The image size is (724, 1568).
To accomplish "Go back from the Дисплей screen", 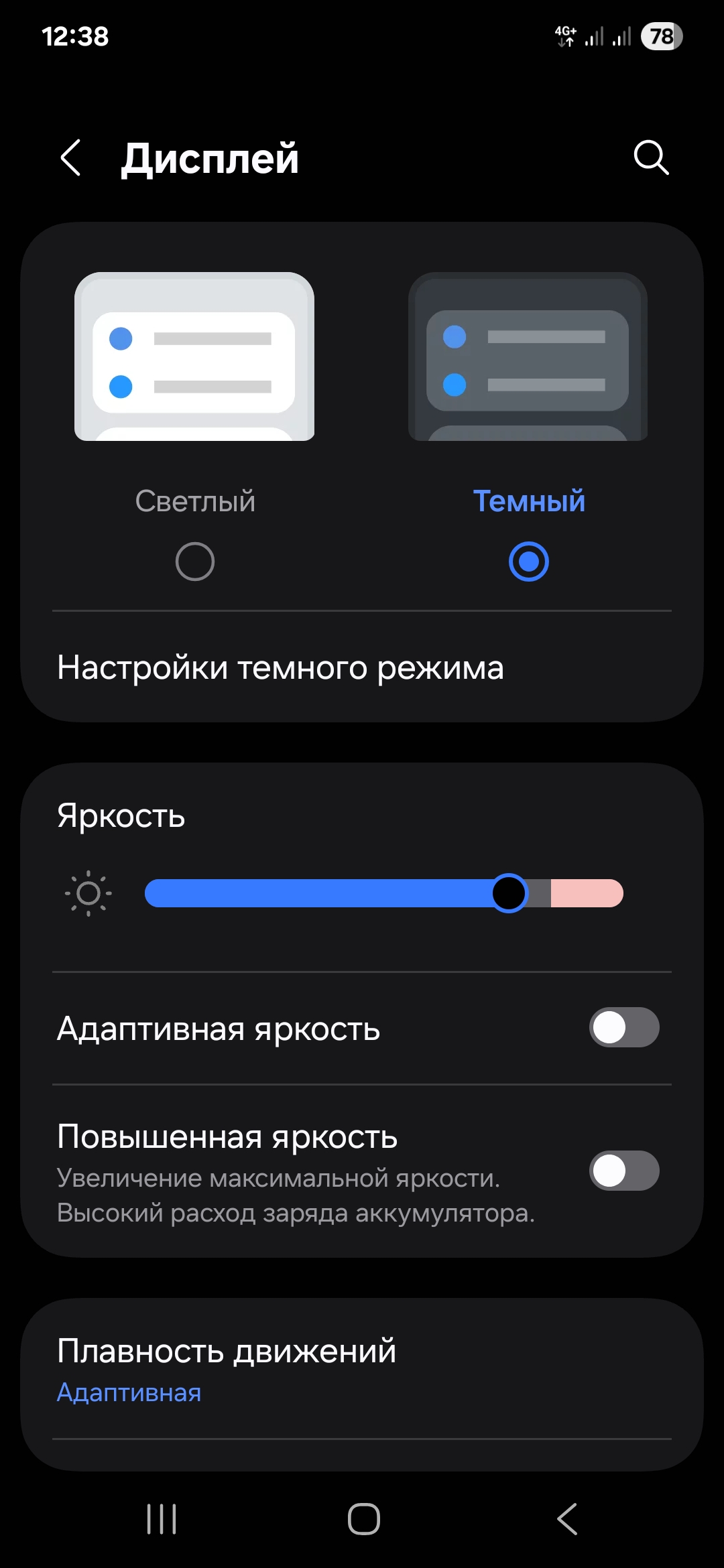I will pyautogui.click(x=70, y=158).
